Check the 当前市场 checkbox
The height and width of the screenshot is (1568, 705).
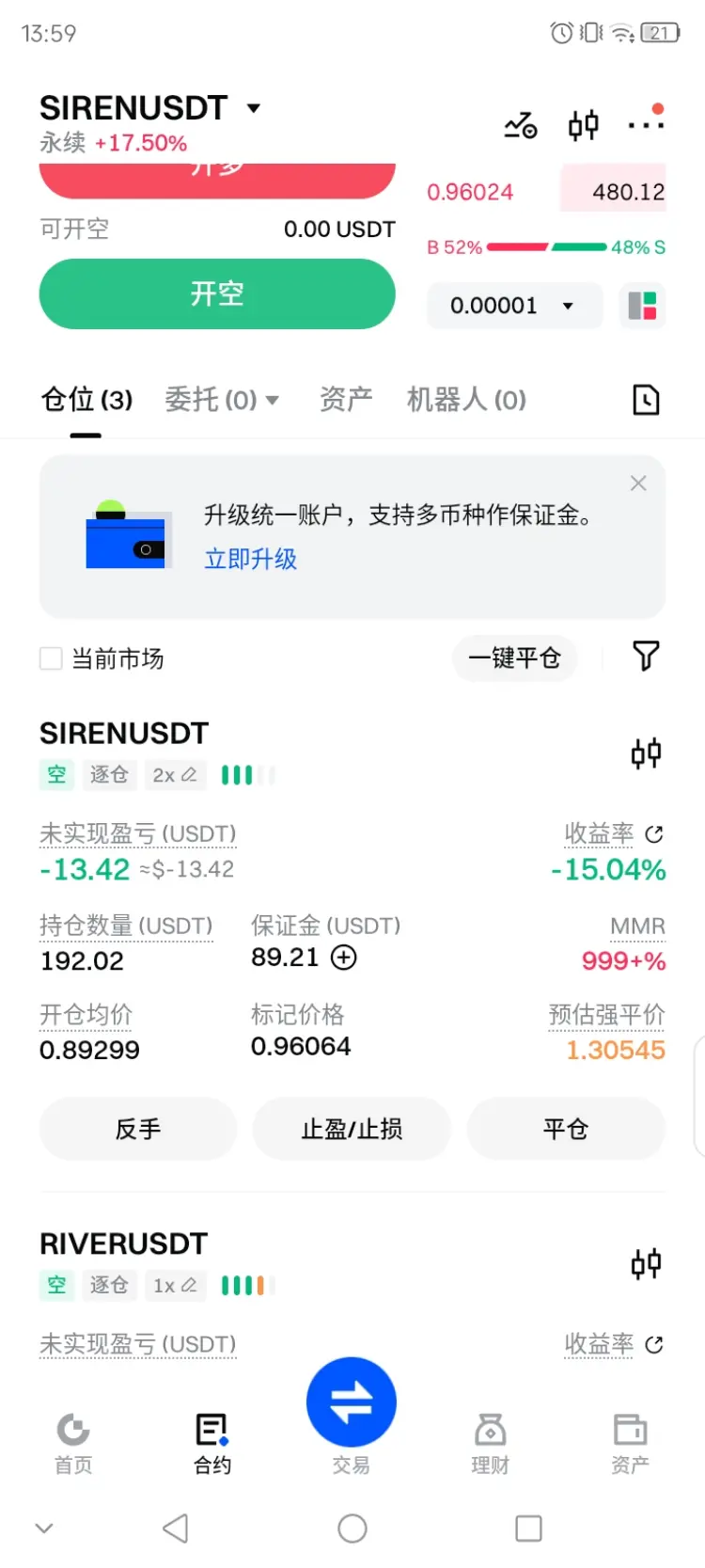click(x=51, y=658)
